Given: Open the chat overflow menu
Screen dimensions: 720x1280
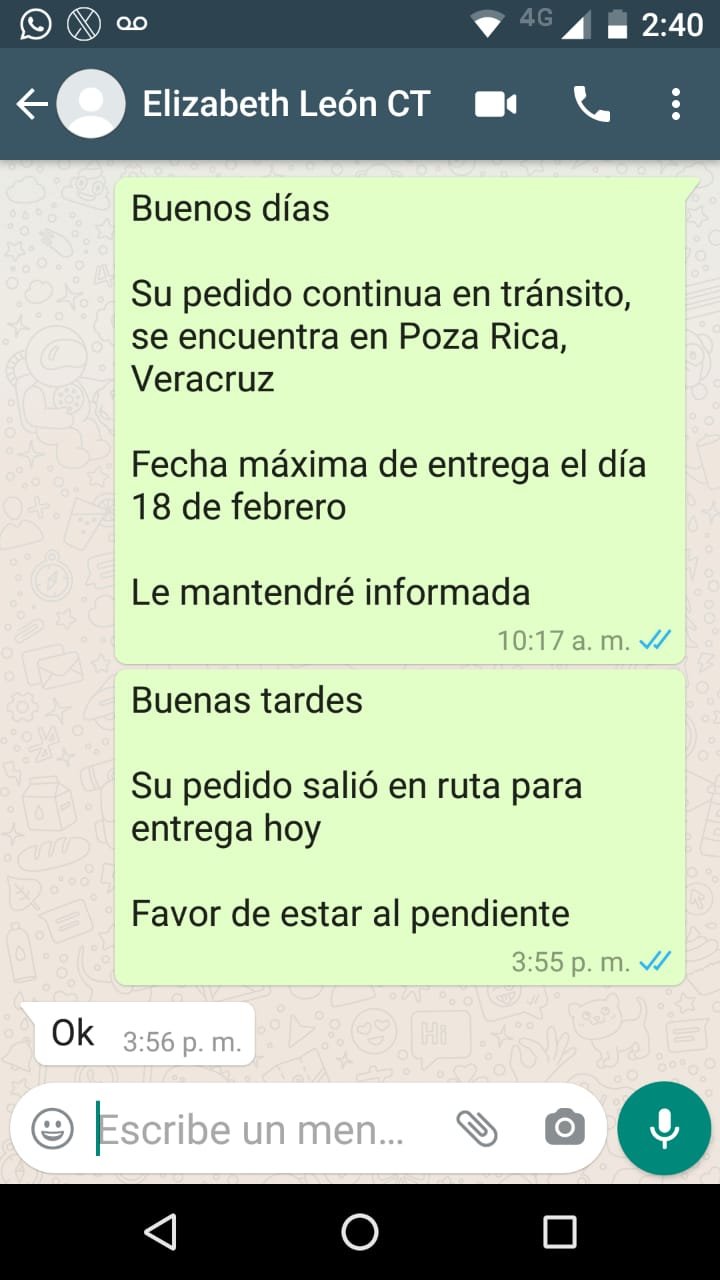Looking at the screenshot, I should point(676,104).
